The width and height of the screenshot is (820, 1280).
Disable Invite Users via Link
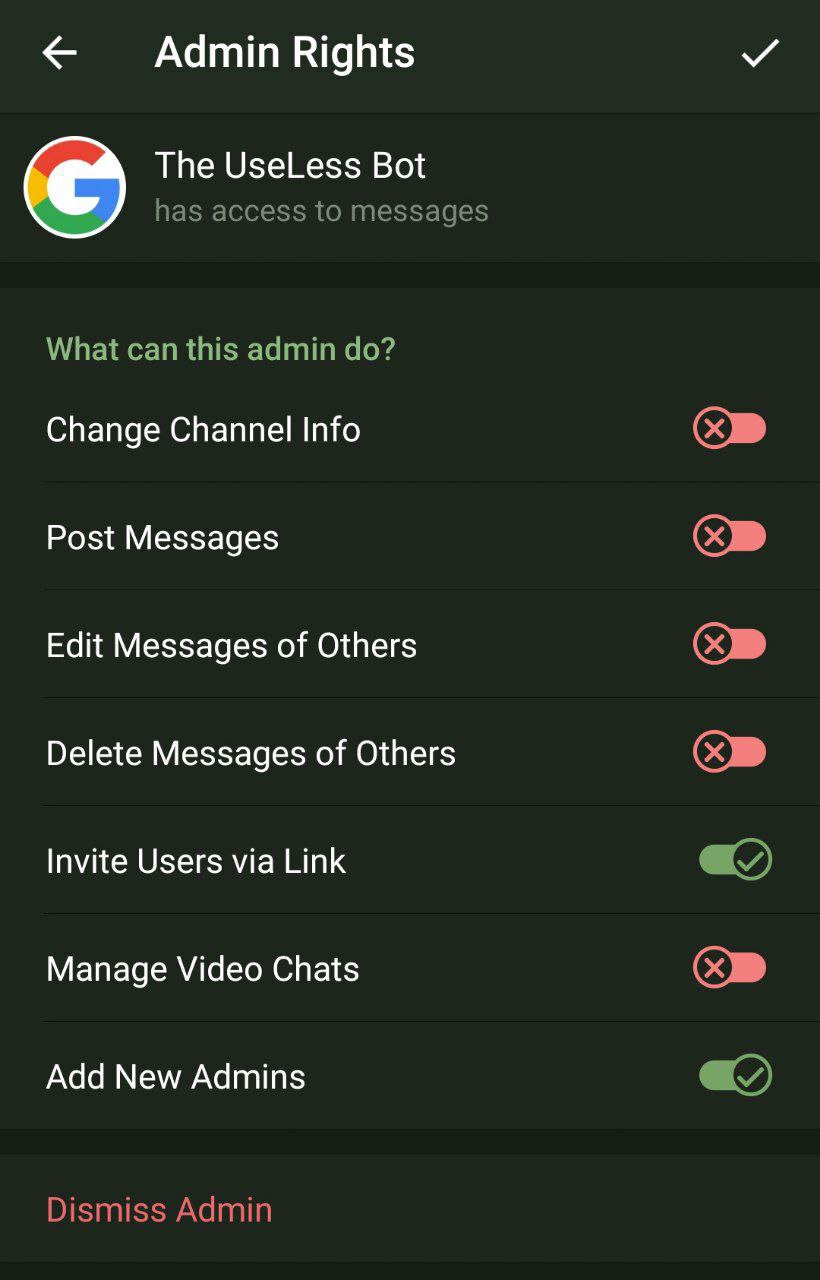735,861
